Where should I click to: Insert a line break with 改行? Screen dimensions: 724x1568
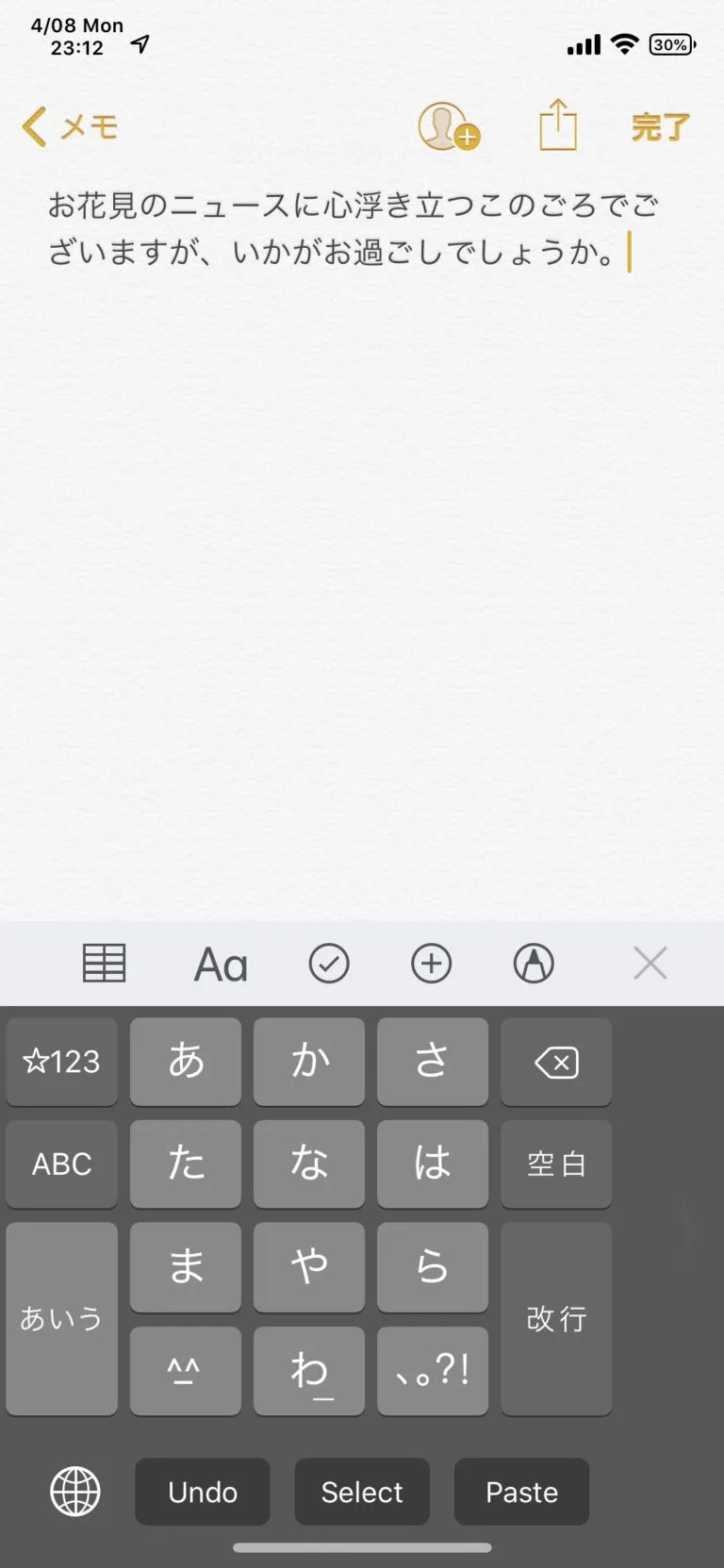pyautogui.click(x=556, y=1318)
